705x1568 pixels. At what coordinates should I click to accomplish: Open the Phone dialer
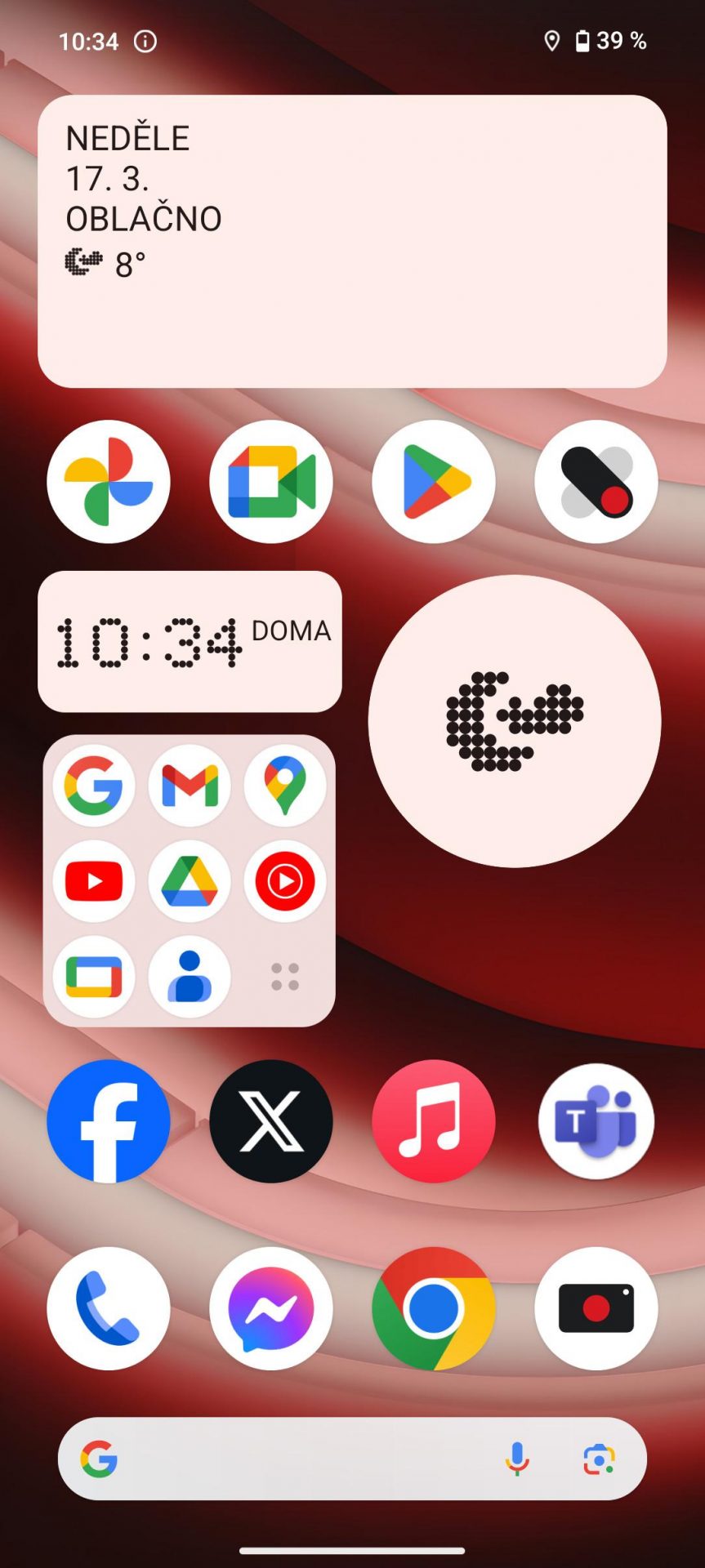[x=109, y=1308]
